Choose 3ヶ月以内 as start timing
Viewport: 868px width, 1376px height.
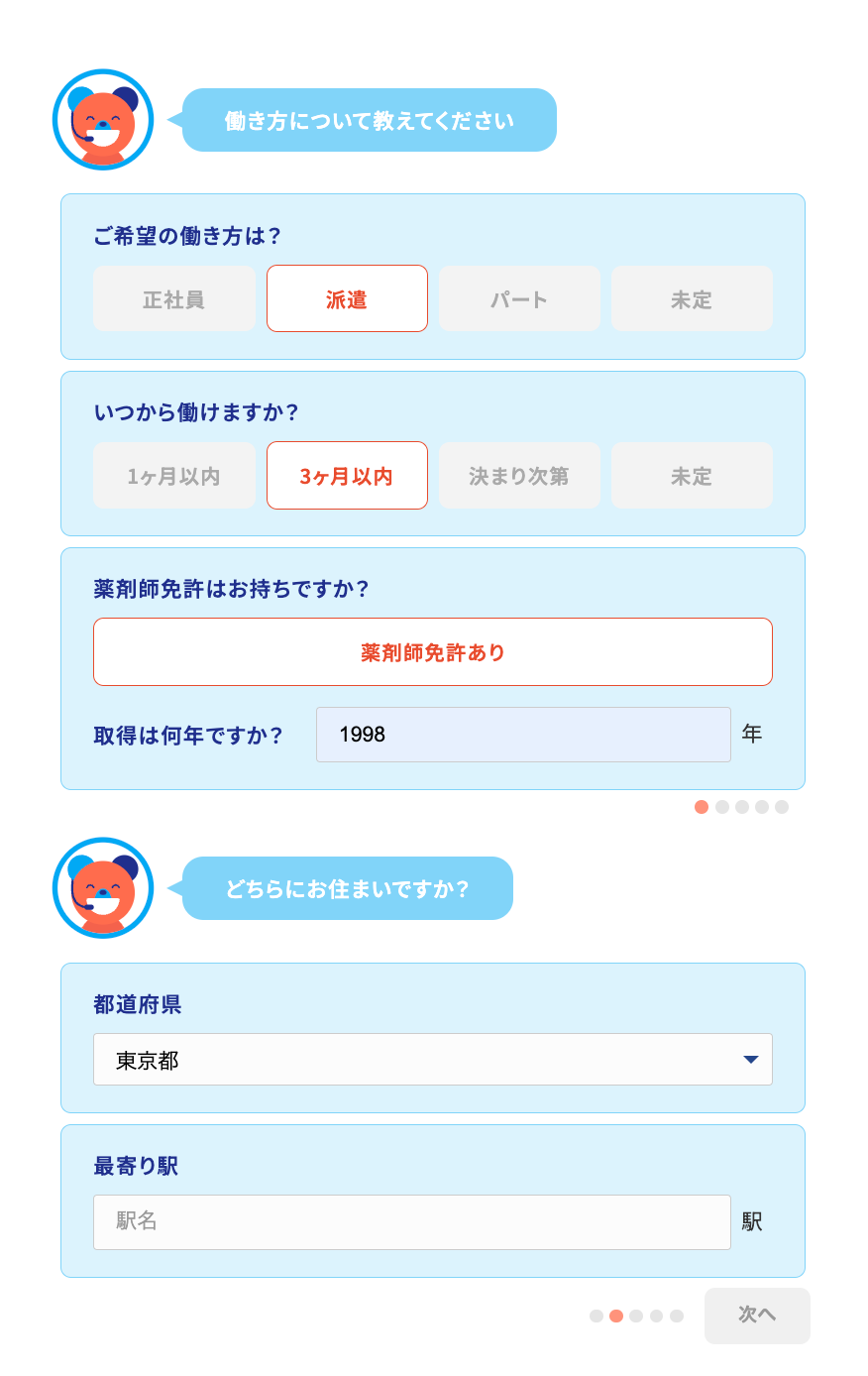[347, 476]
